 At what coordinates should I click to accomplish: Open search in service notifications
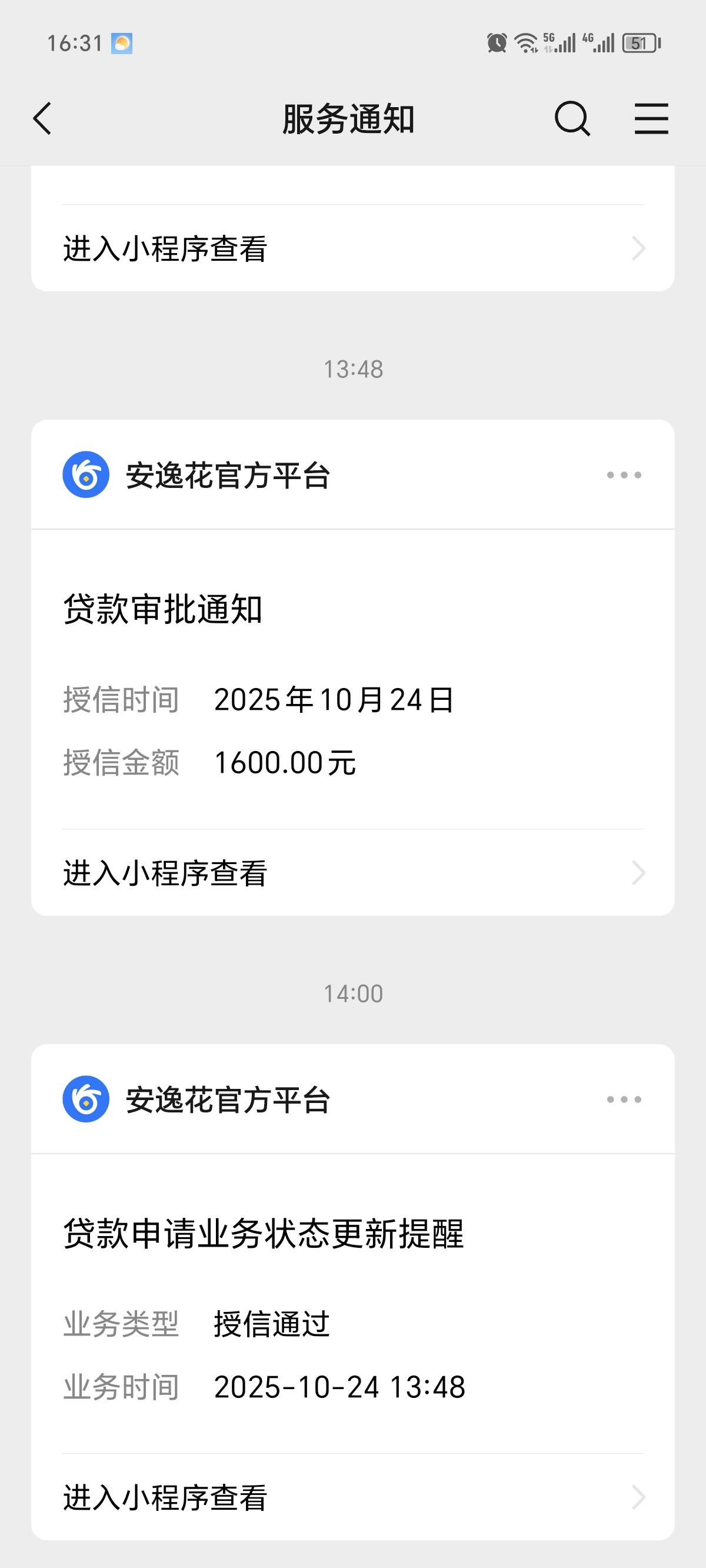[x=572, y=118]
